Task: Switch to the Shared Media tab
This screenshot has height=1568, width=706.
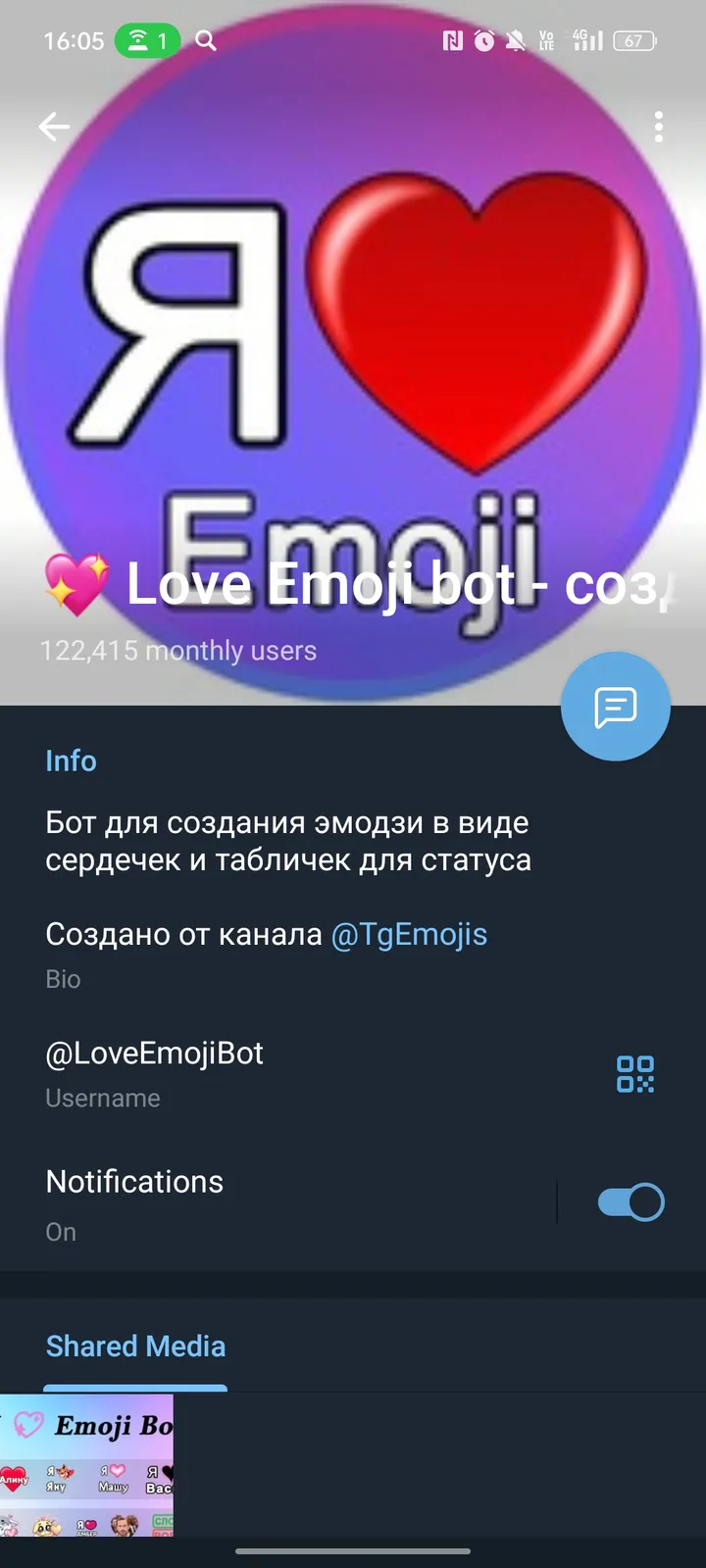Action: [x=135, y=1347]
